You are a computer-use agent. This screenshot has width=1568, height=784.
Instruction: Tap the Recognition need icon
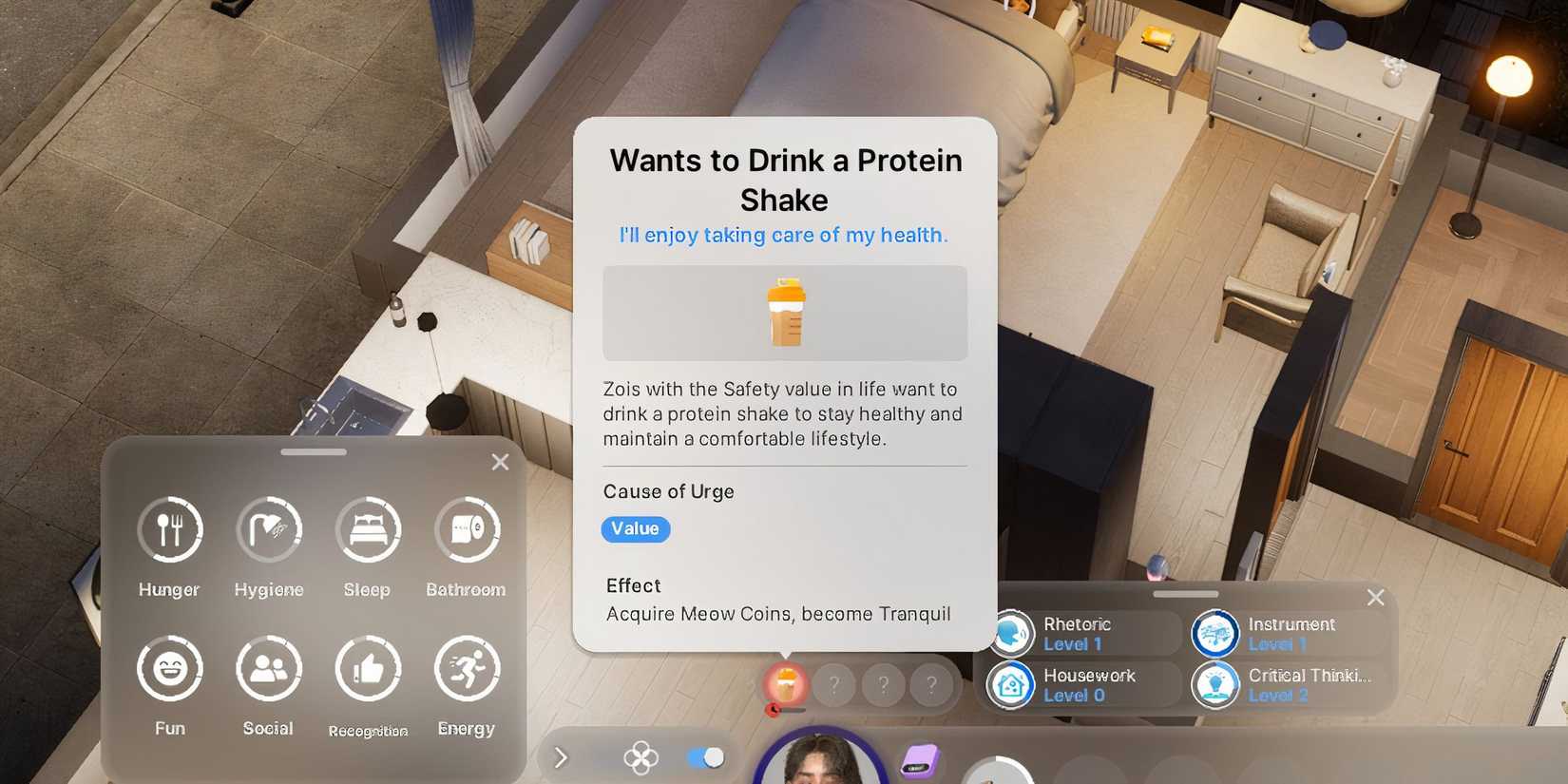[x=368, y=669]
